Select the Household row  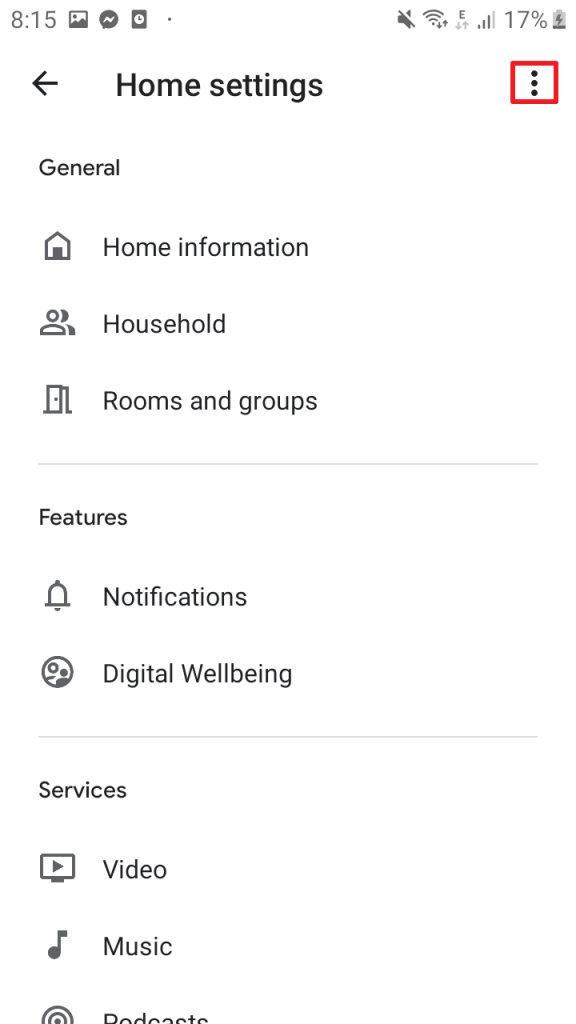tap(288, 324)
